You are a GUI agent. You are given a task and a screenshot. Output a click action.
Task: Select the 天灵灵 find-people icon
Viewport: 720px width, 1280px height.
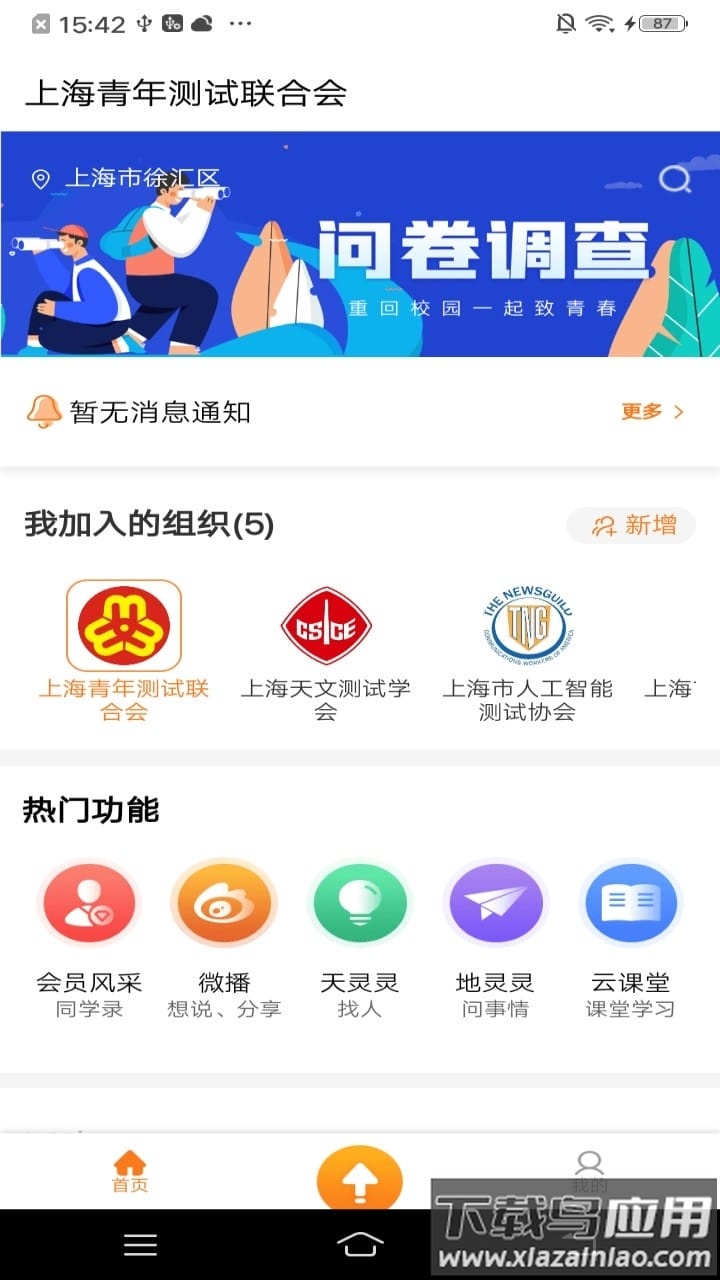360,902
